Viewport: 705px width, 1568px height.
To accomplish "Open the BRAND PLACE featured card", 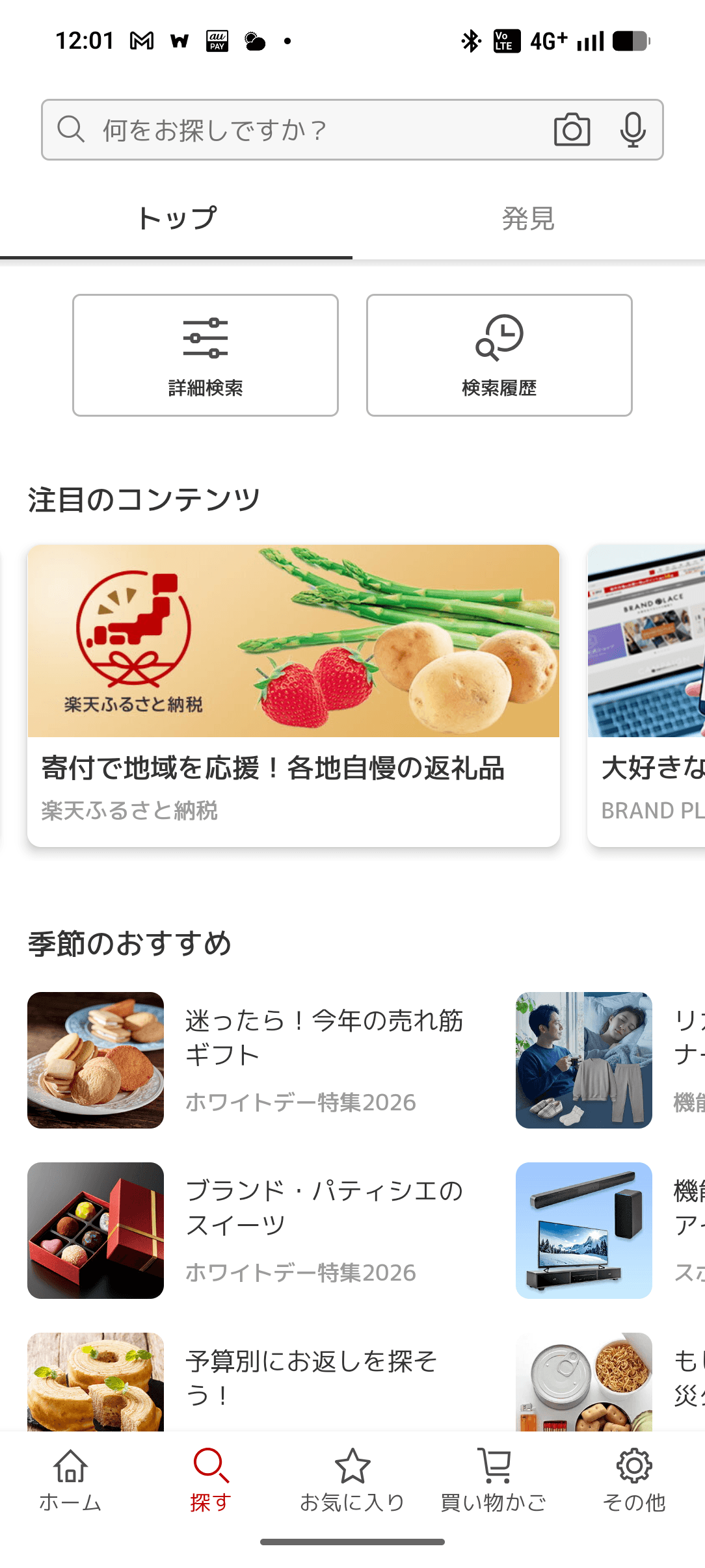I will click(x=647, y=695).
